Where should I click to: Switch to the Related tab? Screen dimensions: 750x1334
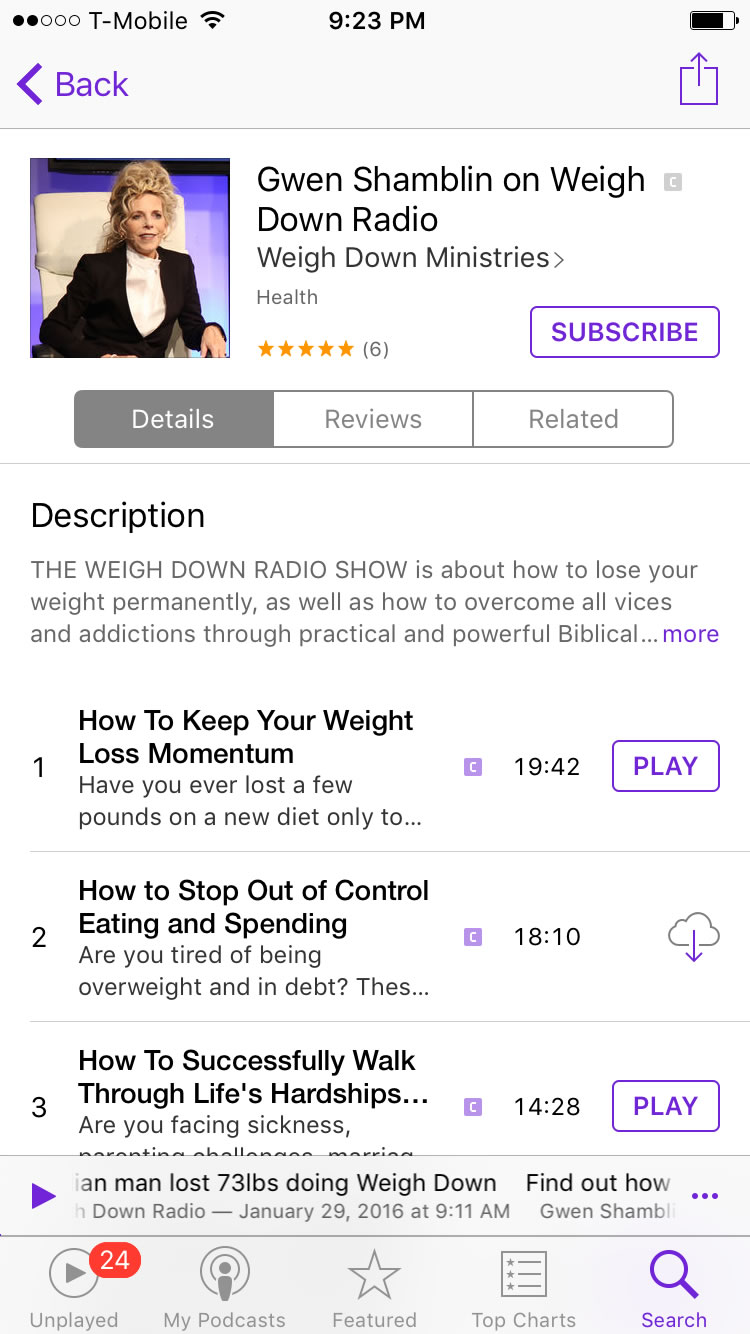pyautogui.click(x=573, y=419)
